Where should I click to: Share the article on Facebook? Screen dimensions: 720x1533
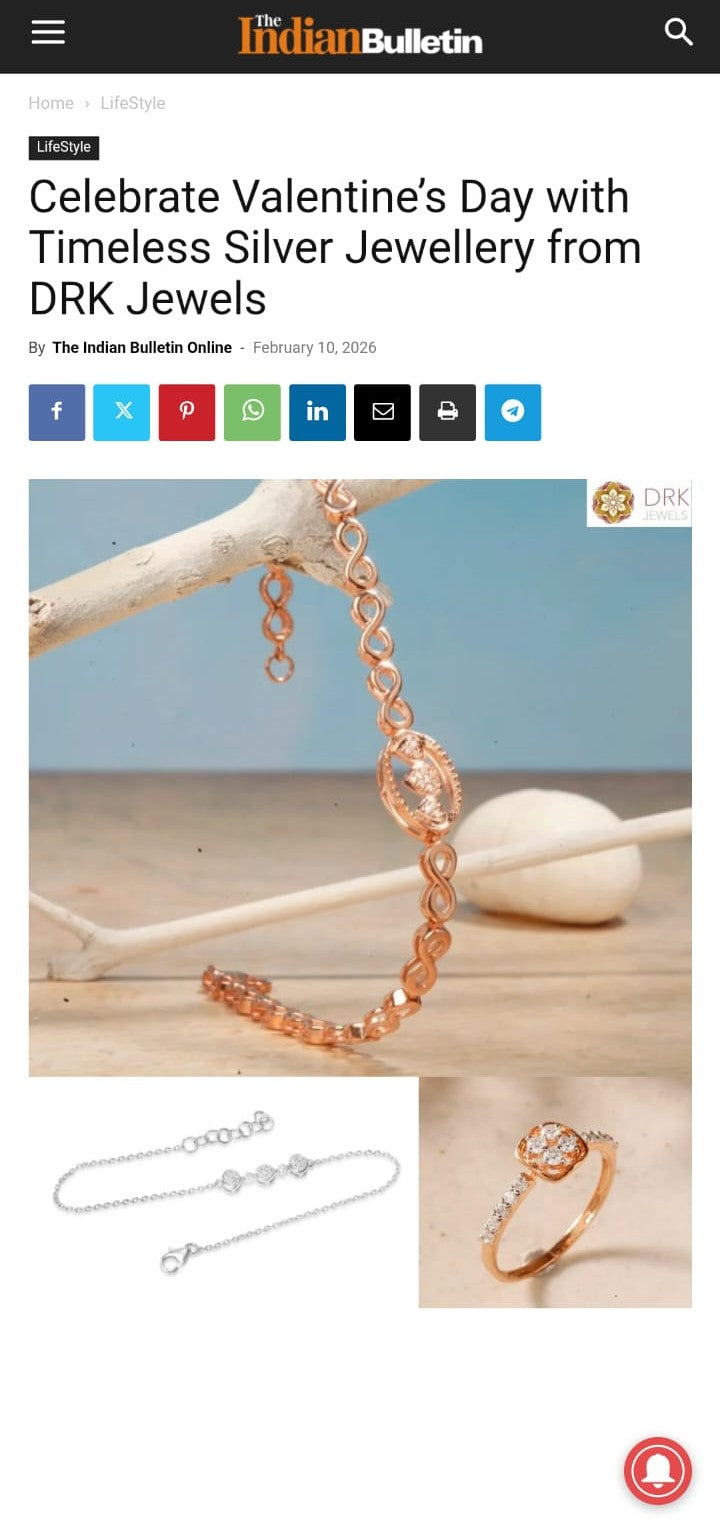point(57,412)
